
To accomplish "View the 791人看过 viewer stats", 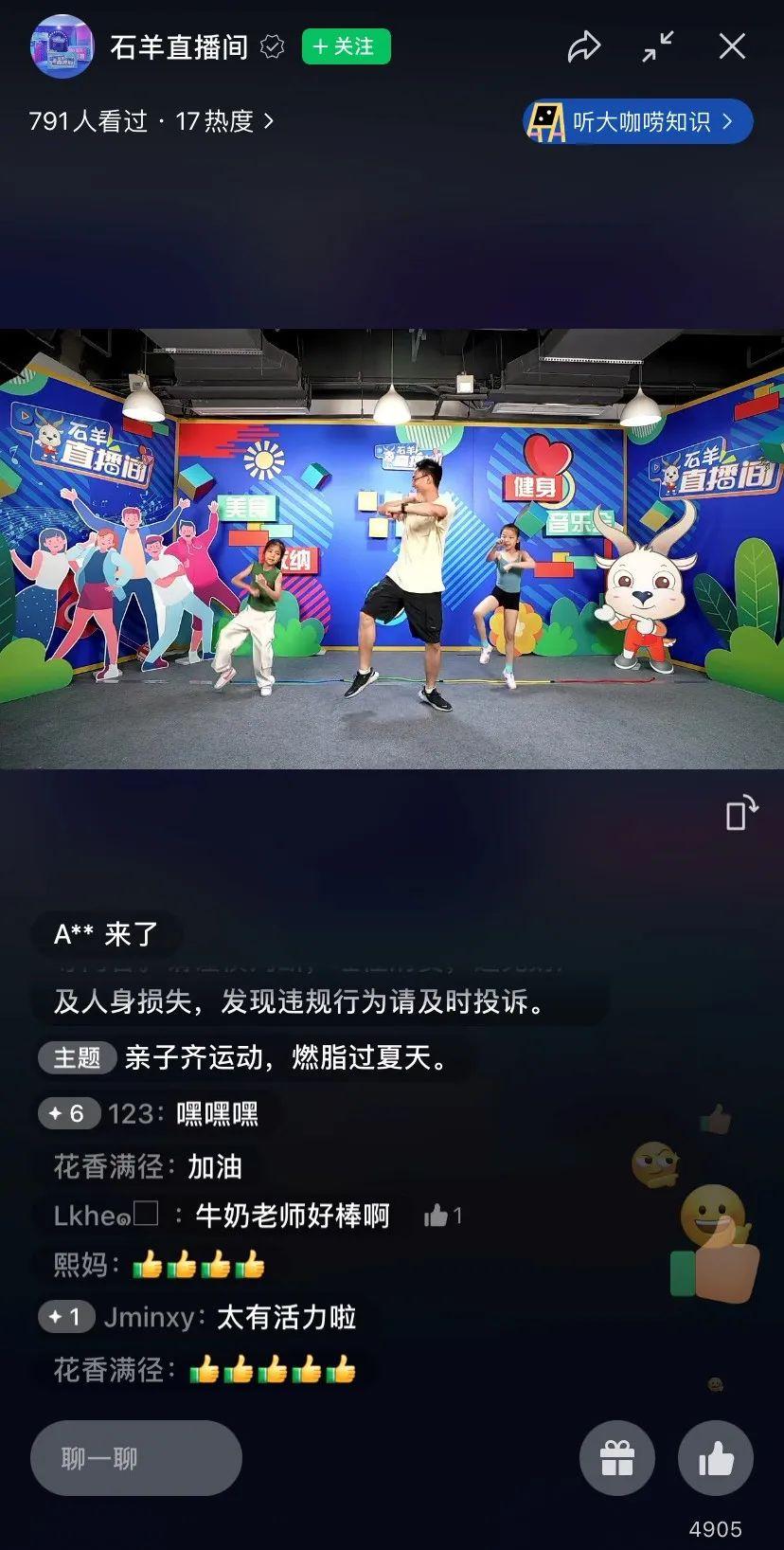I will coord(151,121).
